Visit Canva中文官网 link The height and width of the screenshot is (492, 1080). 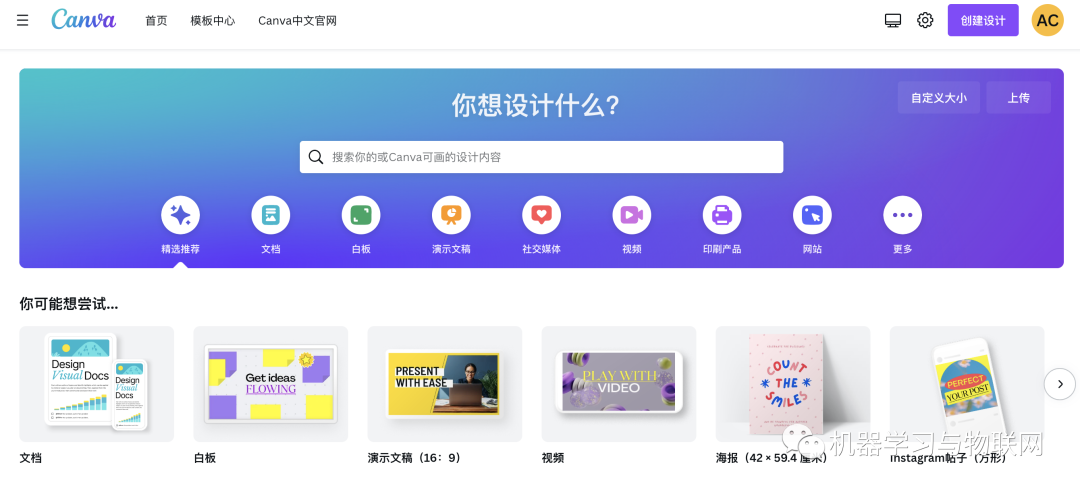click(297, 20)
